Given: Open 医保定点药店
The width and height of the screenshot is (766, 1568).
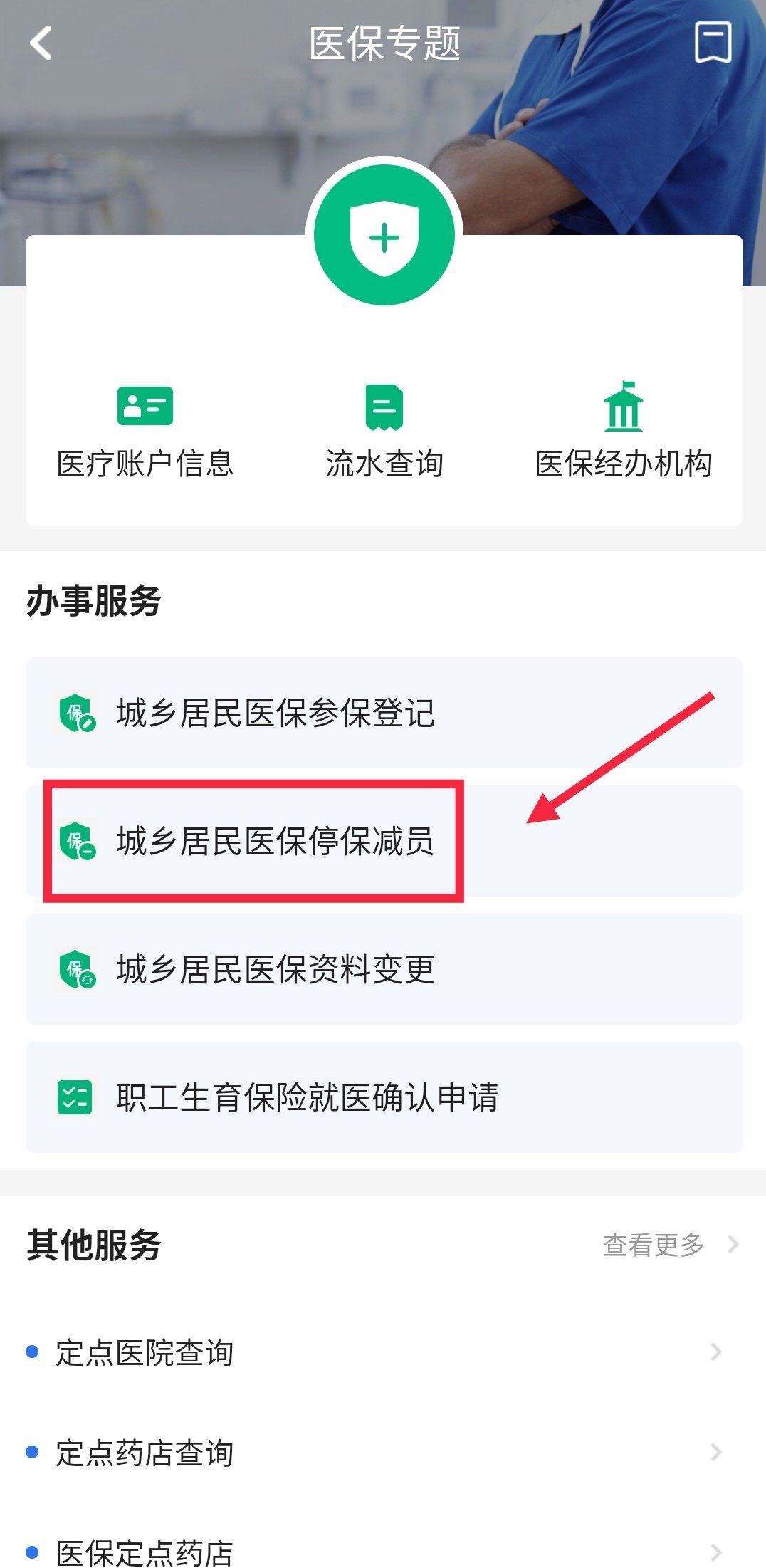Looking at the screenshot, I should (x=384, y=1551).
